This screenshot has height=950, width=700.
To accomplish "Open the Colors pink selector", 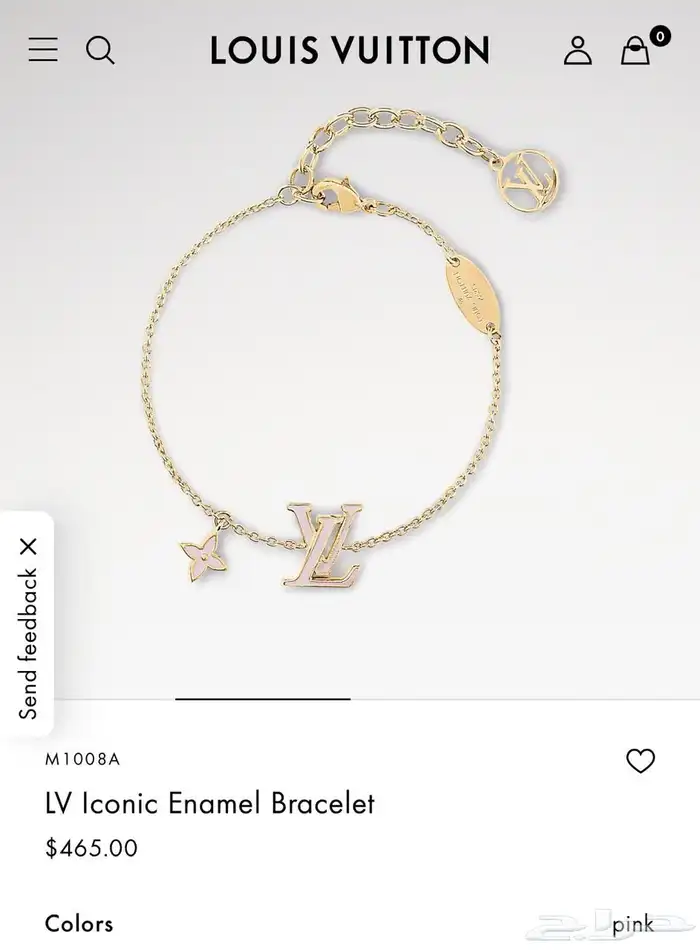I will 350,924.
